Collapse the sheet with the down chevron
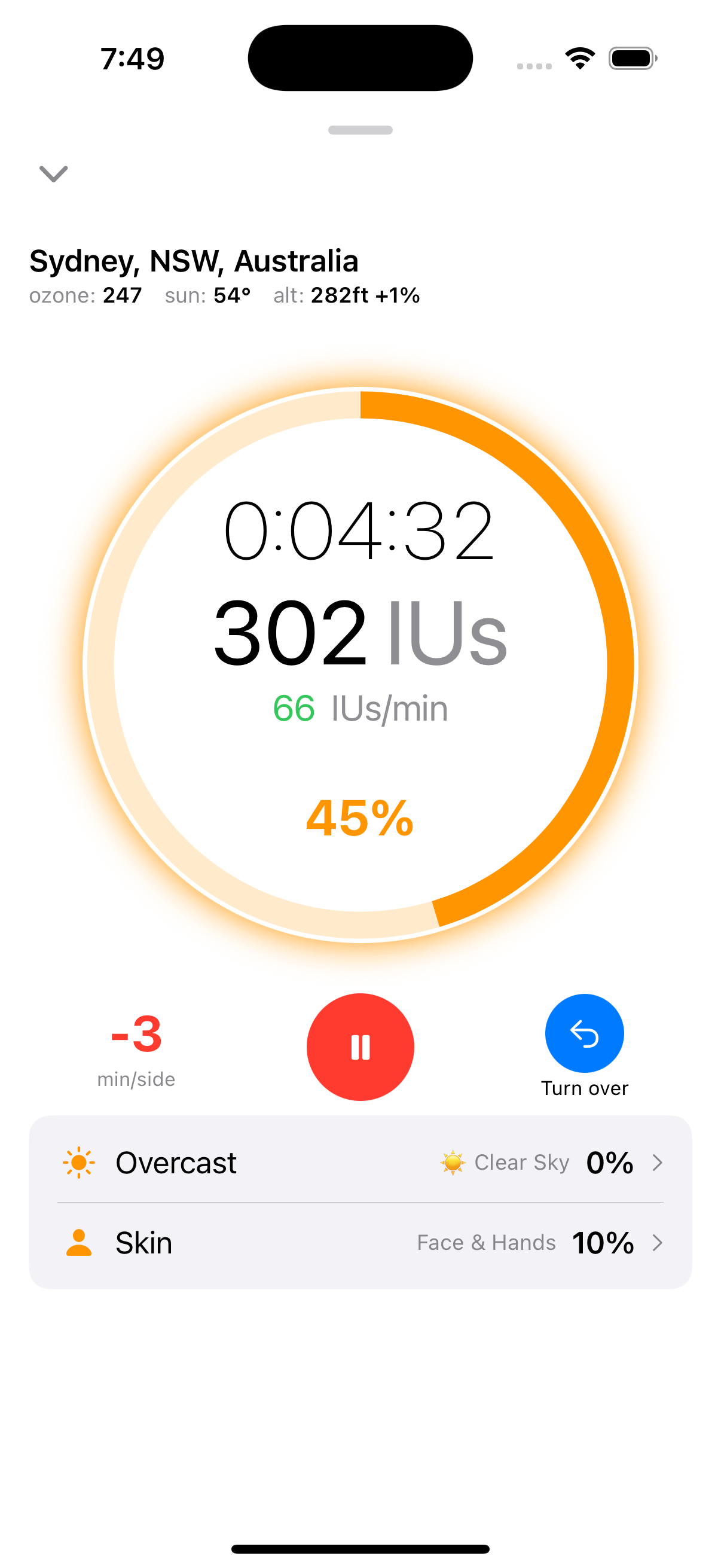721x1568 pixels. tap(54, 174)
